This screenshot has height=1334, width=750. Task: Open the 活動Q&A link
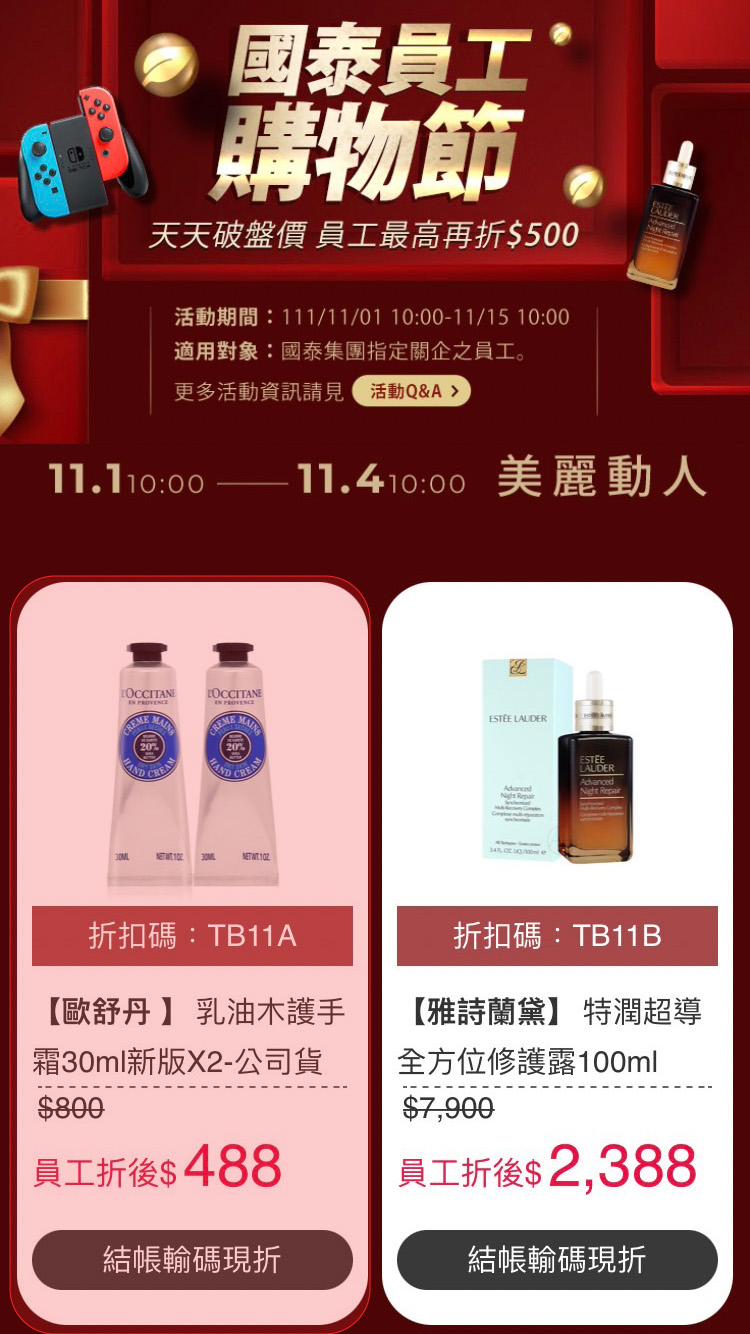[x=411, y=391]
